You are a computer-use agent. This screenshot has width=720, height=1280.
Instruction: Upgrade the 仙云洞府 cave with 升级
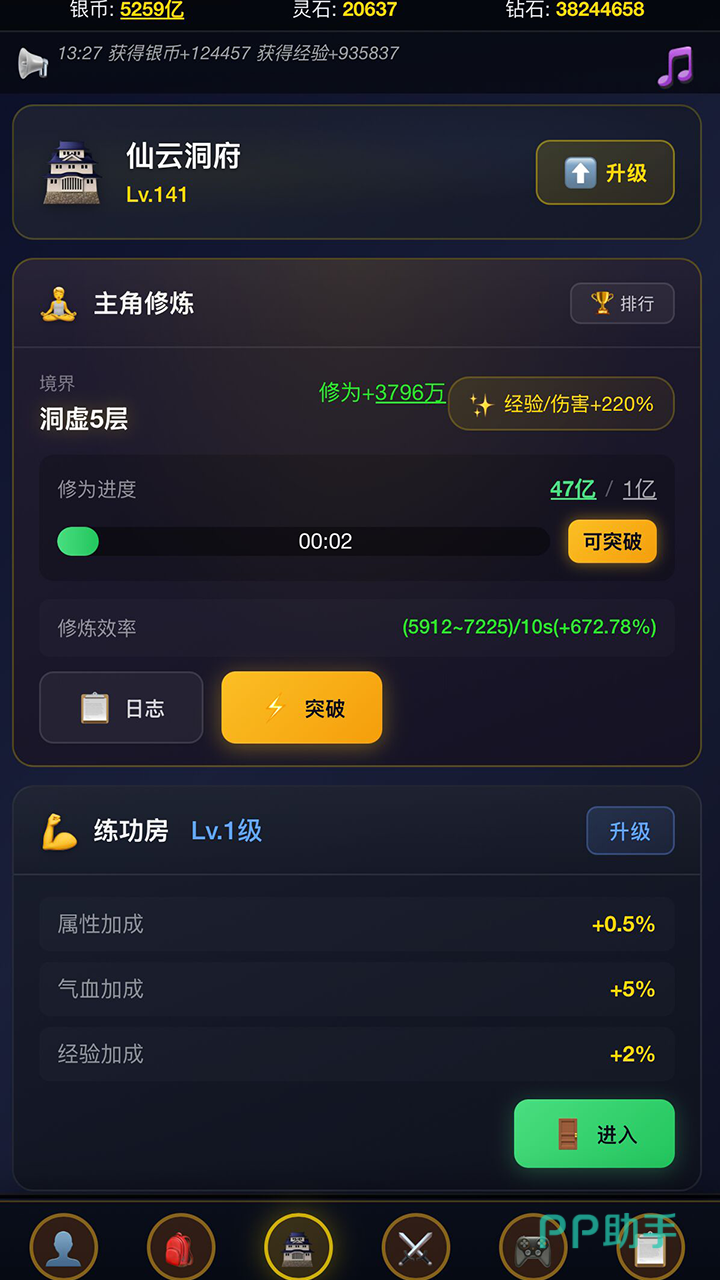tap(605, 173)
